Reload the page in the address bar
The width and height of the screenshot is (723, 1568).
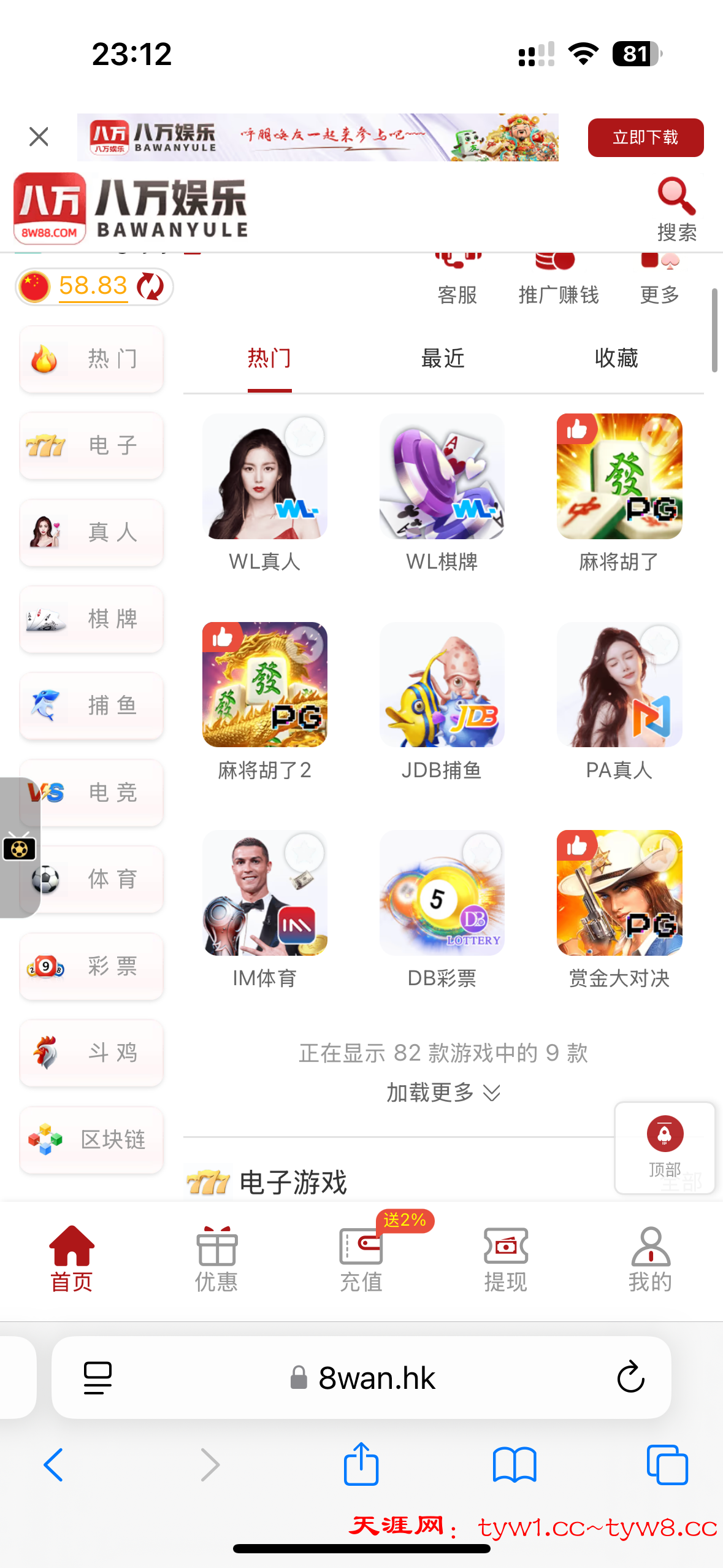(x=630, y=1378)
